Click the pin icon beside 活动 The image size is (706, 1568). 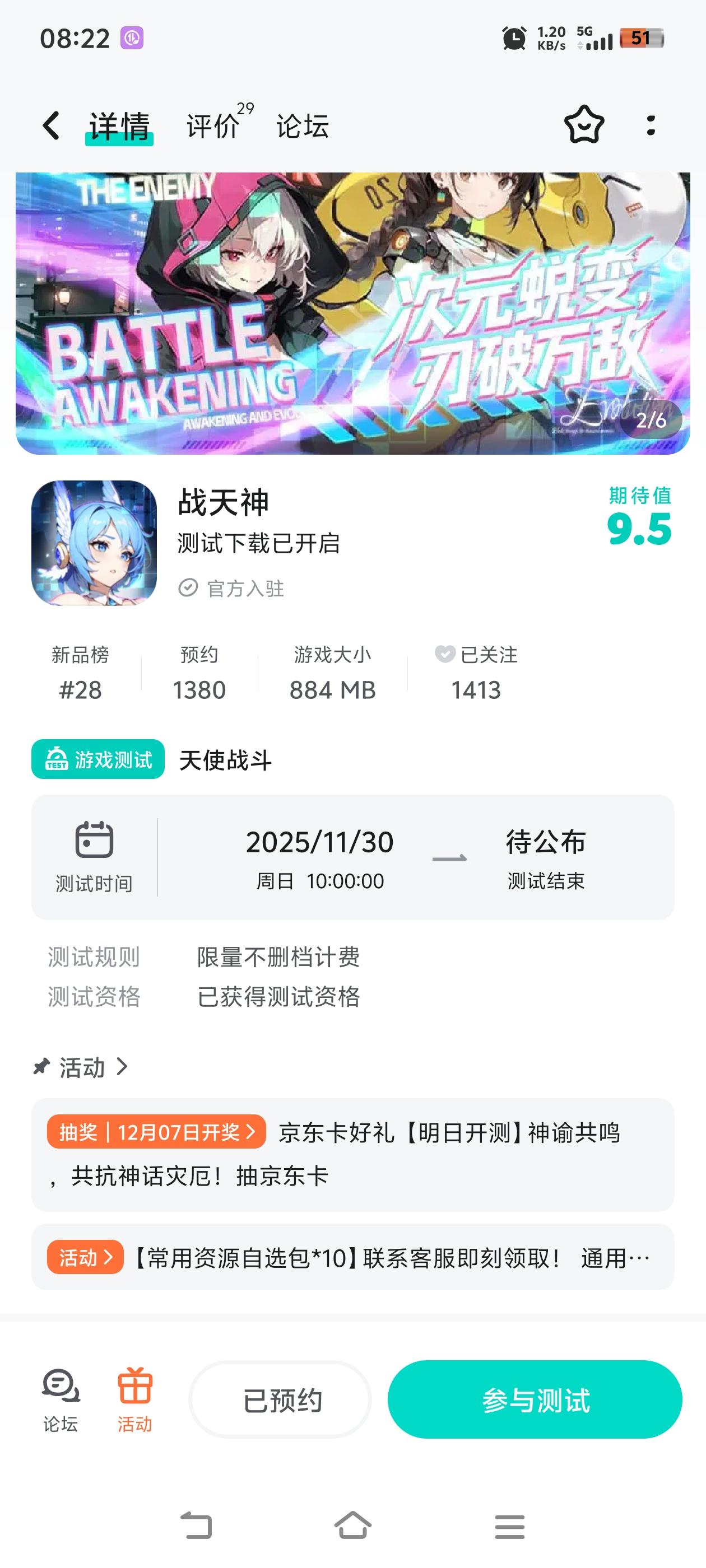point(41,1067)
